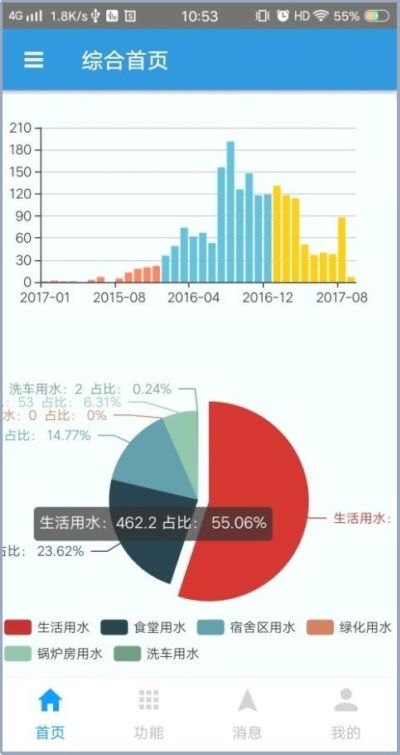Toggle the 宿舍区用水 legend item

(246, 628)
